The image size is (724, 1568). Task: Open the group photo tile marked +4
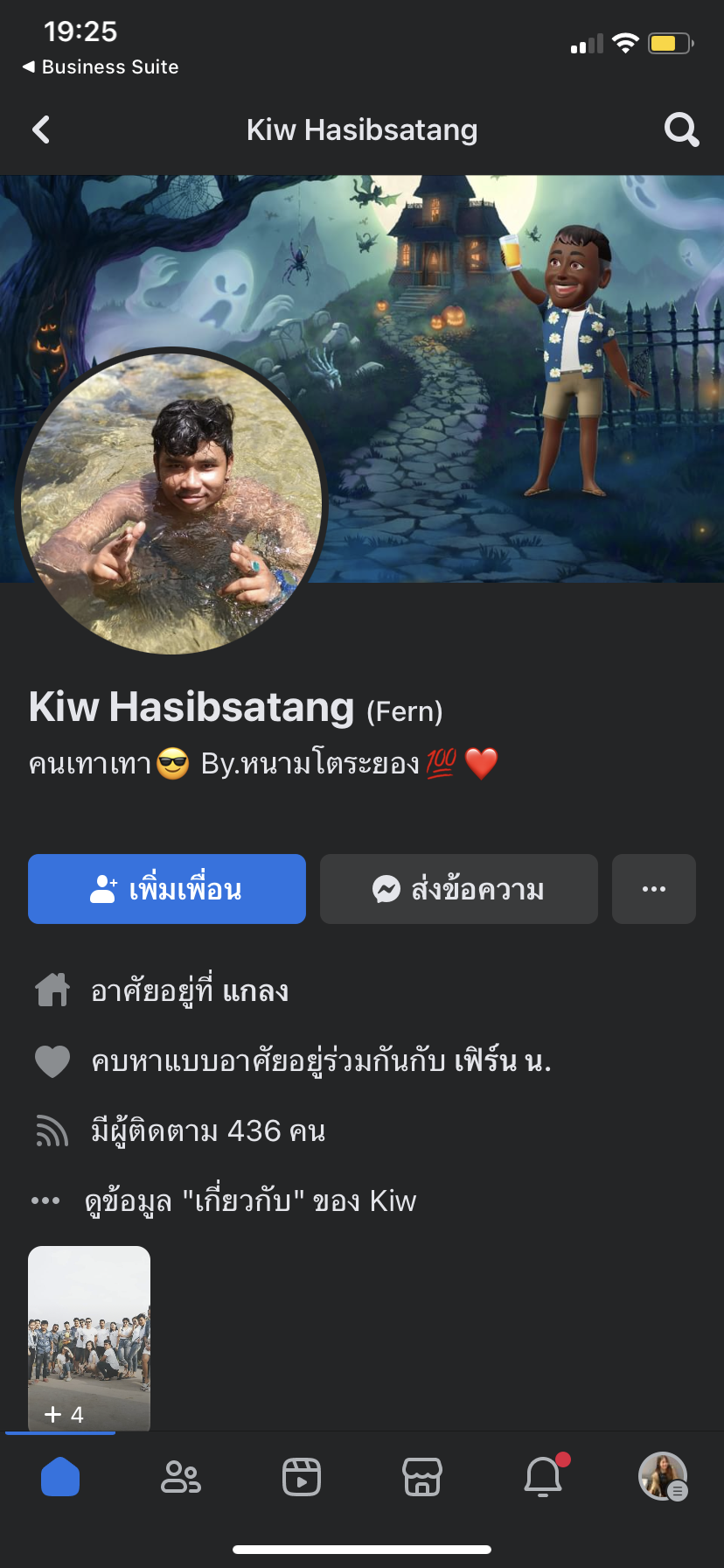coord(89,1337)
